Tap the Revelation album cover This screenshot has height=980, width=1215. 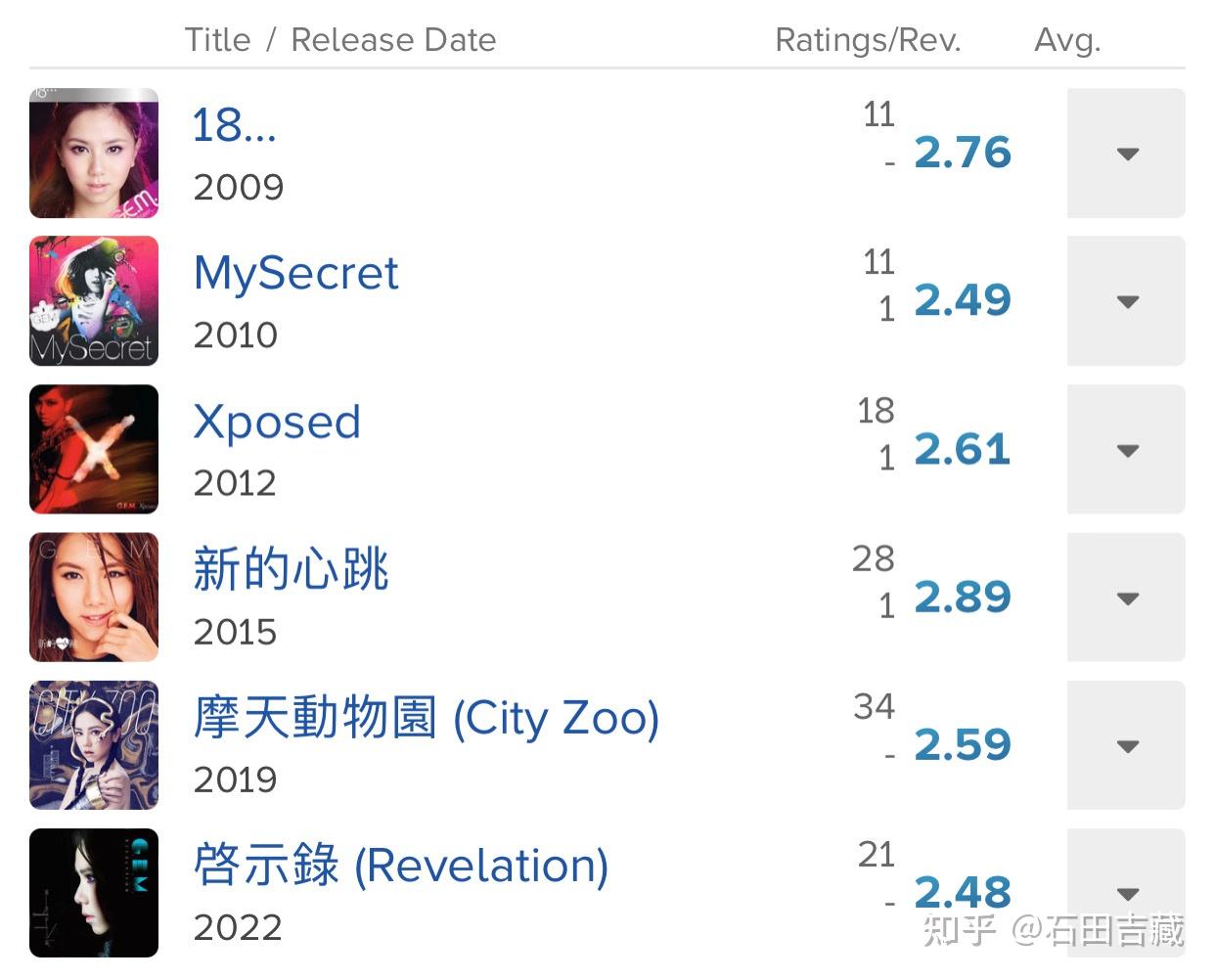94,893
